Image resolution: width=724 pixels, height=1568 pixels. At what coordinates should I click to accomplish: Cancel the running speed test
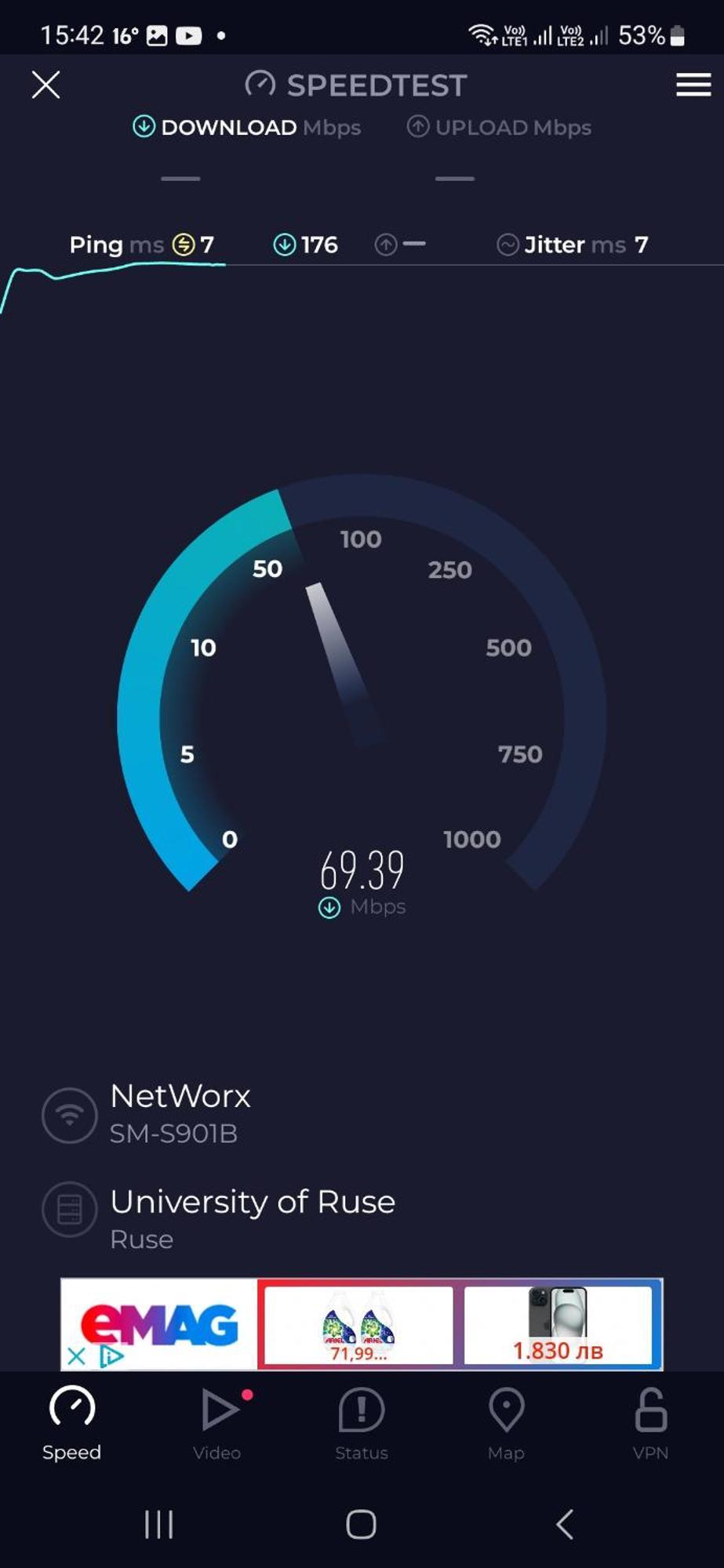click(45, 85)
